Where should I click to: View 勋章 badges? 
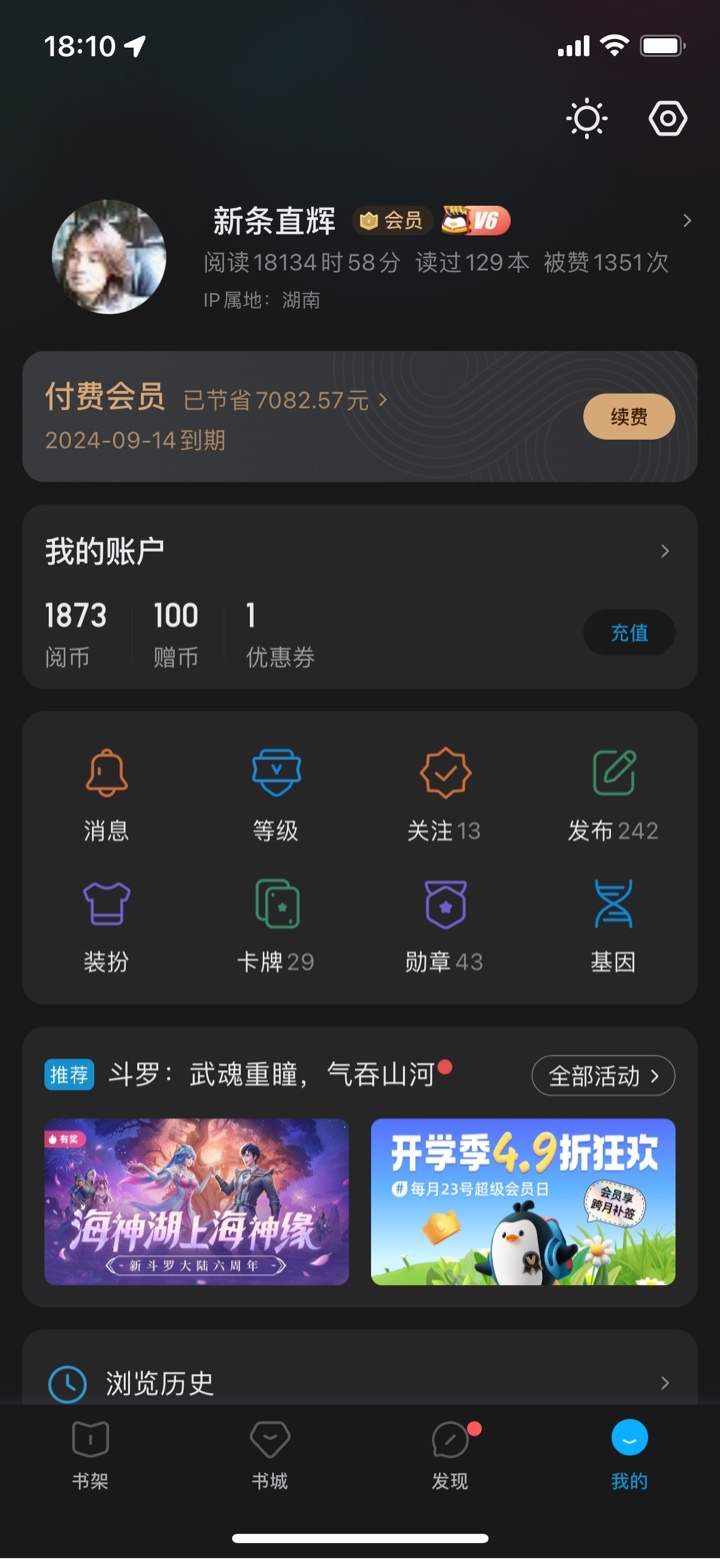click(444, 927)
